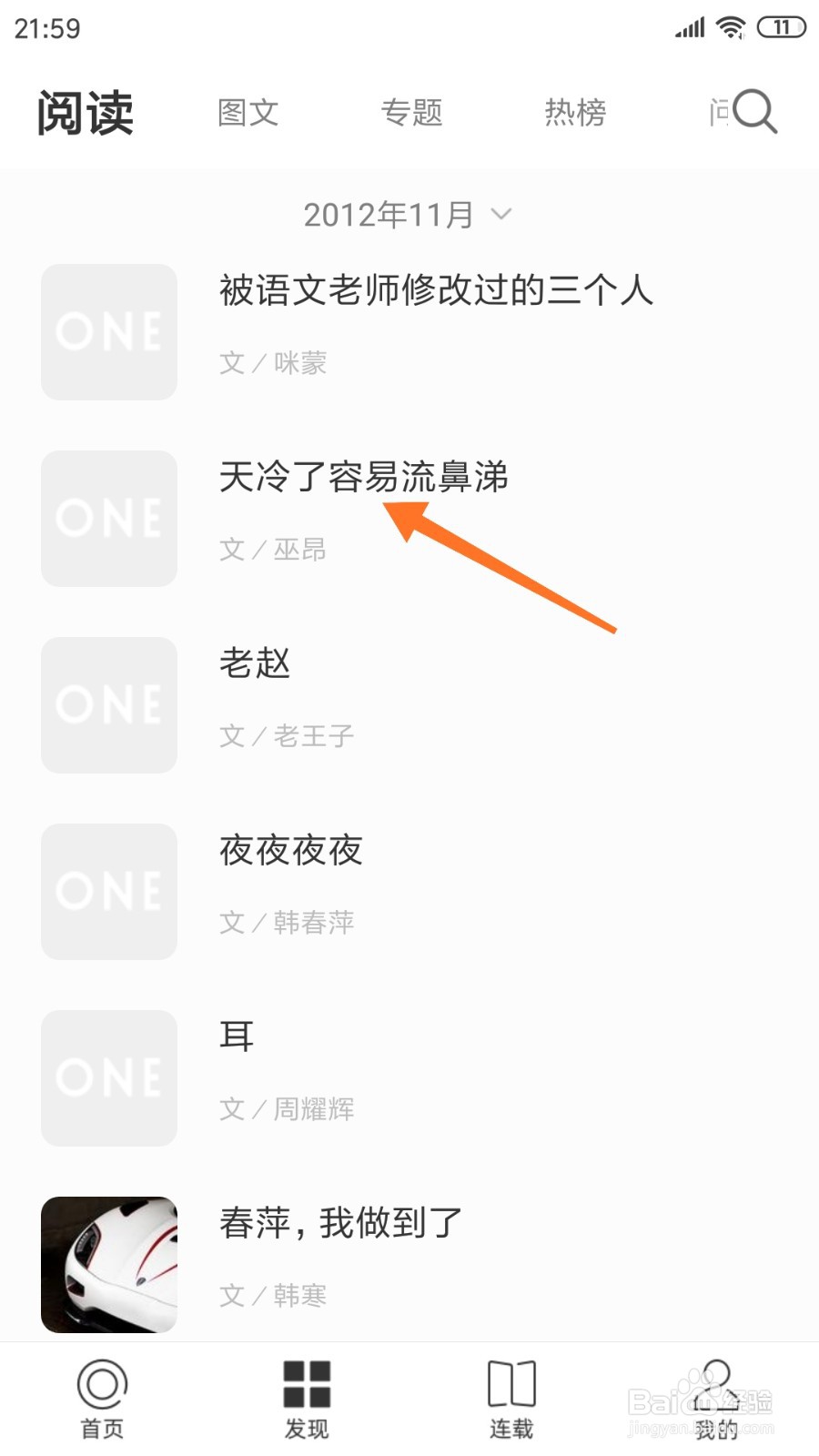Tap the battery indicator in status bar
The width and height of the screenshot is (819, 1456).
point(780,27)
